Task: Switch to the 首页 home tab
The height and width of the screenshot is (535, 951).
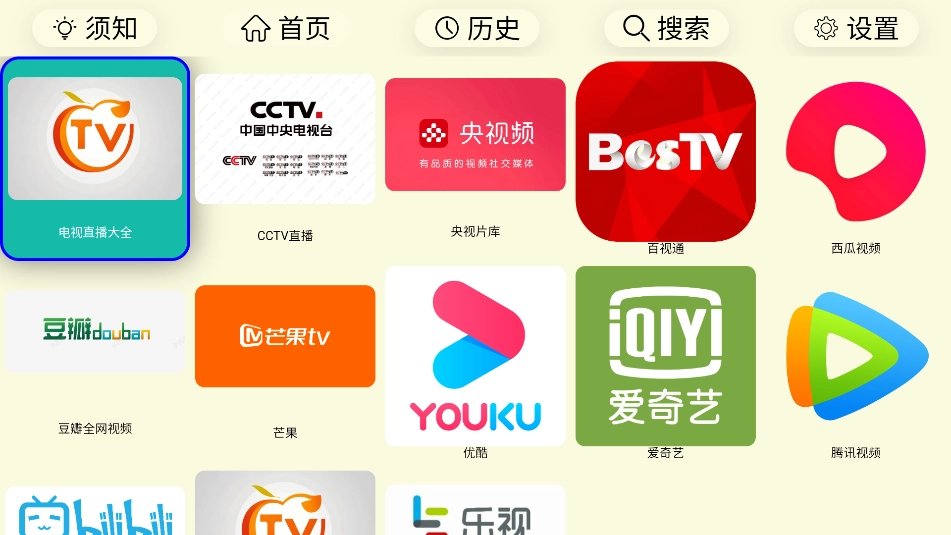Action: tap(285, 29)
